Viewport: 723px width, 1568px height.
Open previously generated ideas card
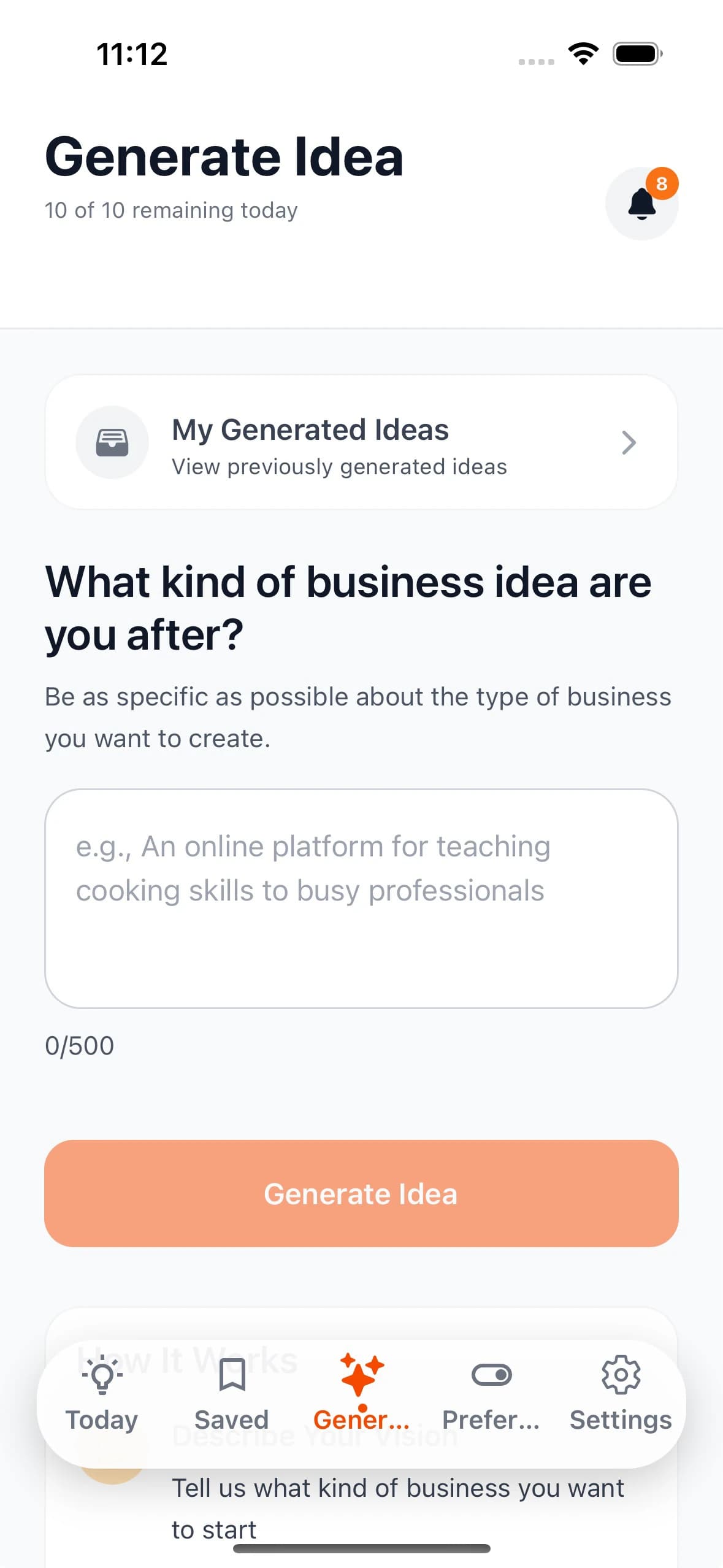pos(361,442)
